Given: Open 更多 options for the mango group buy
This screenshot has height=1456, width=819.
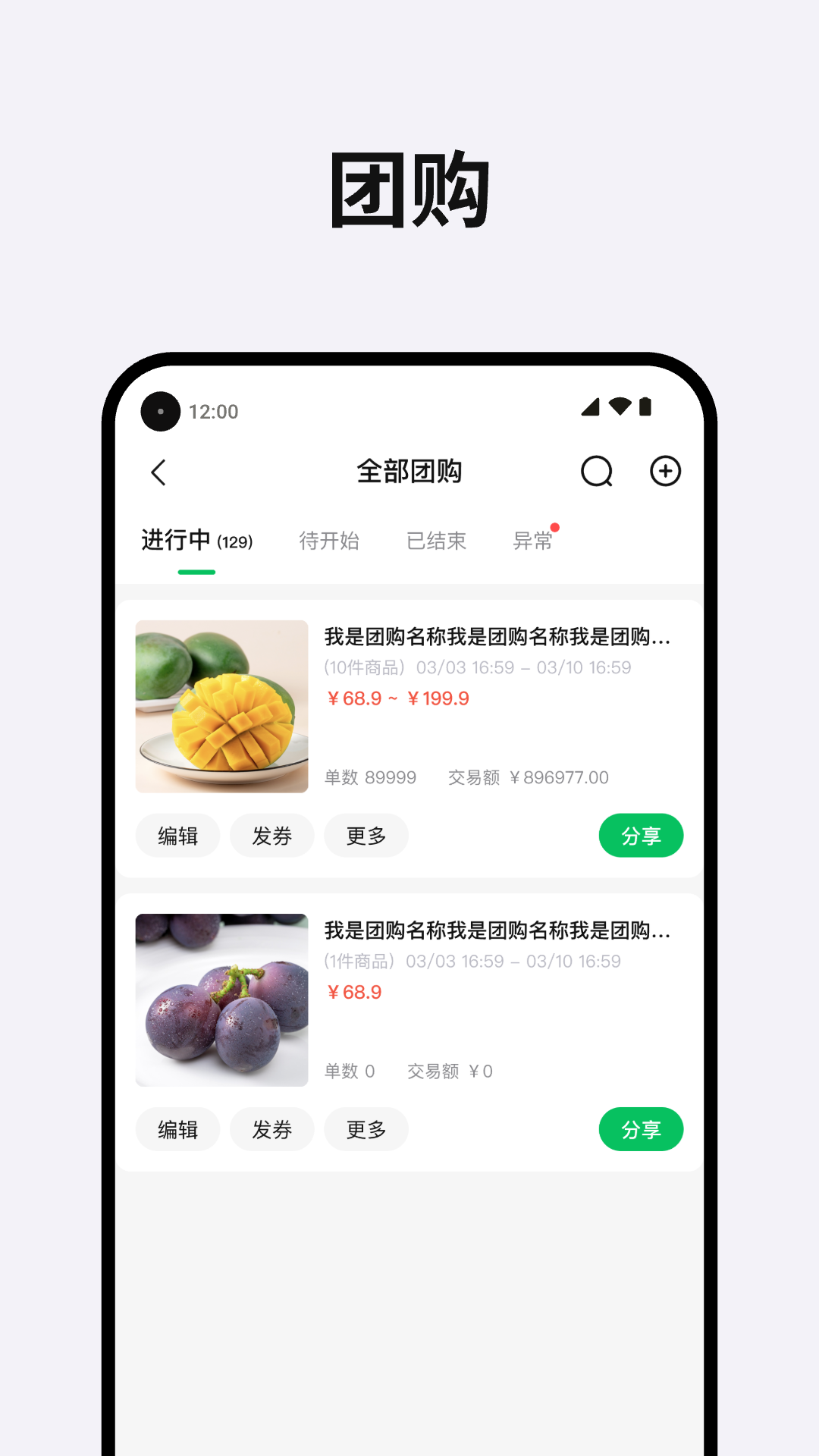Looking at the screenshot, I should [x=366, y=836].
